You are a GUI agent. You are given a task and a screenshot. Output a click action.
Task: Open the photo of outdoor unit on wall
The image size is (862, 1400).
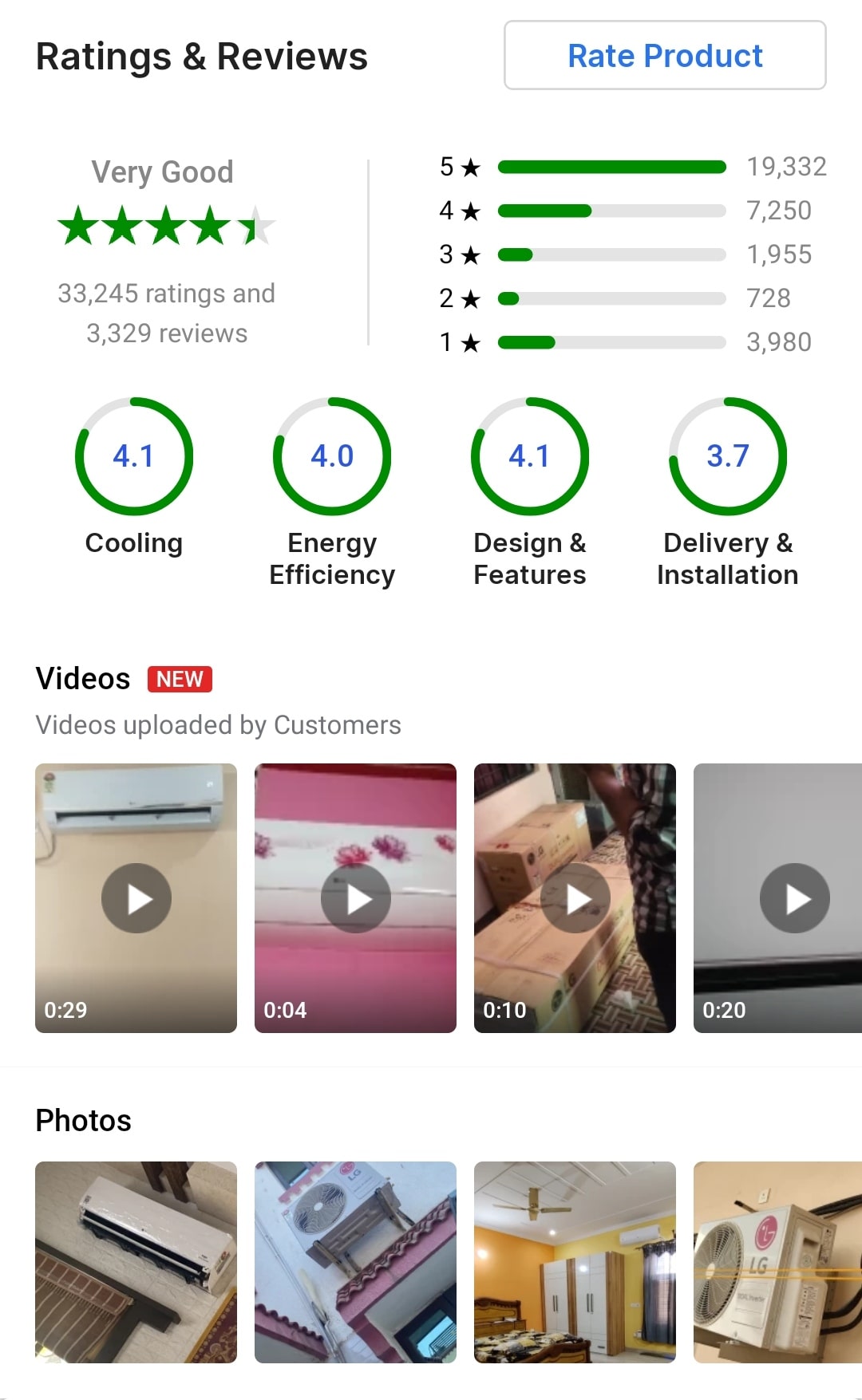(355, 1262)
